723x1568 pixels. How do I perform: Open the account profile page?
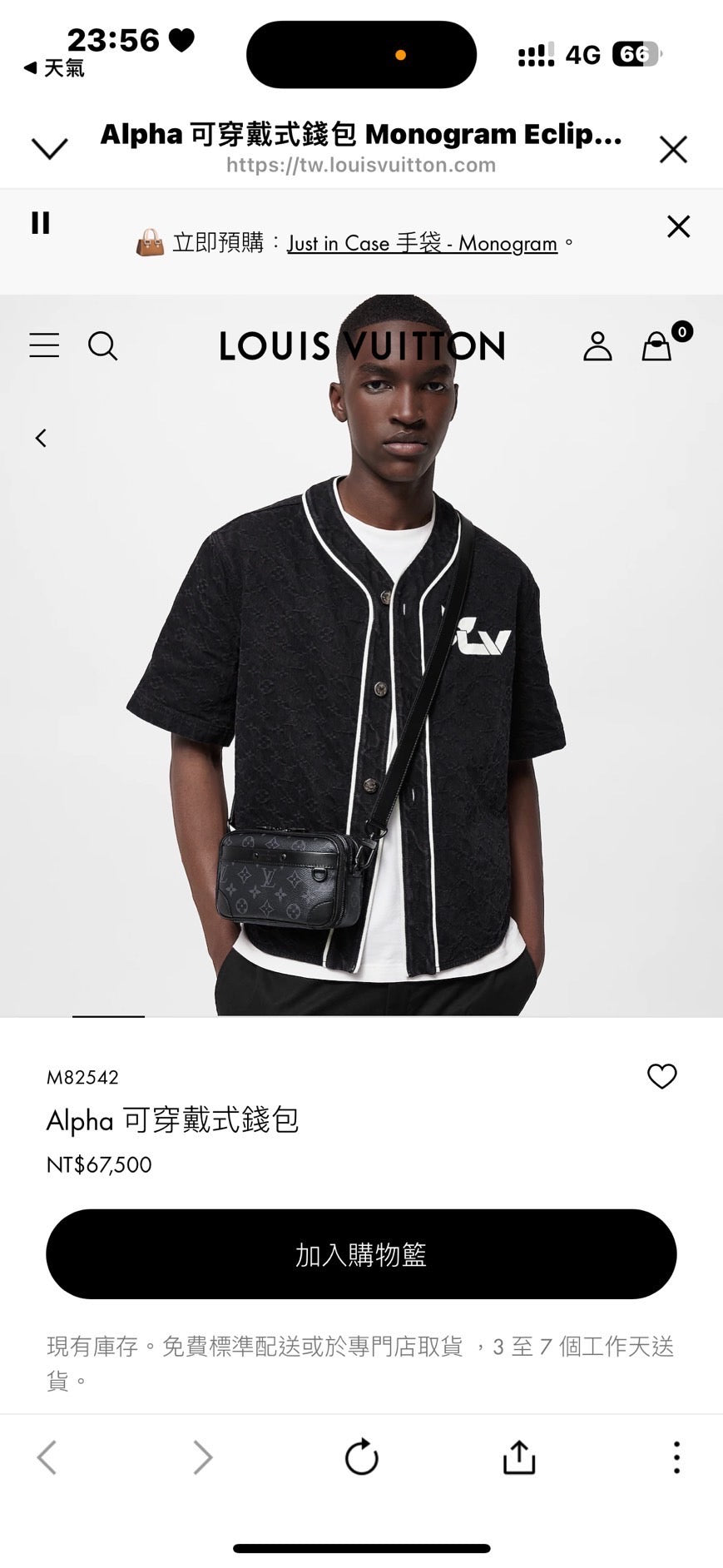pos(597,345)
